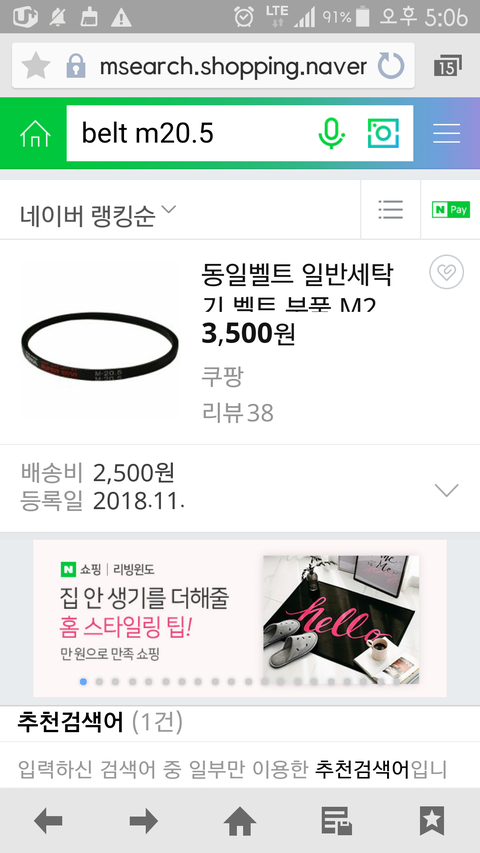Add the 동일벨트 product to wishlist
Image resolution: width=480 pixels, height=853 pixels.
pyautogui.click(x=446, y=272)
